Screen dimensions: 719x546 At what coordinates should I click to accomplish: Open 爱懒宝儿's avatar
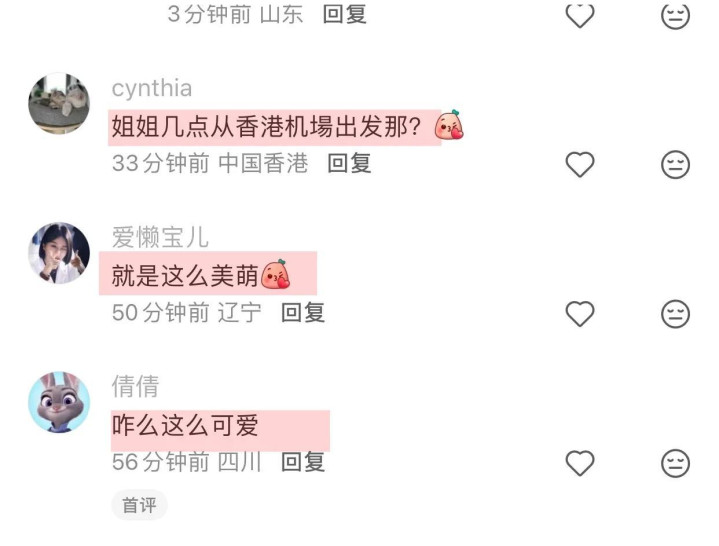(59, 253)
